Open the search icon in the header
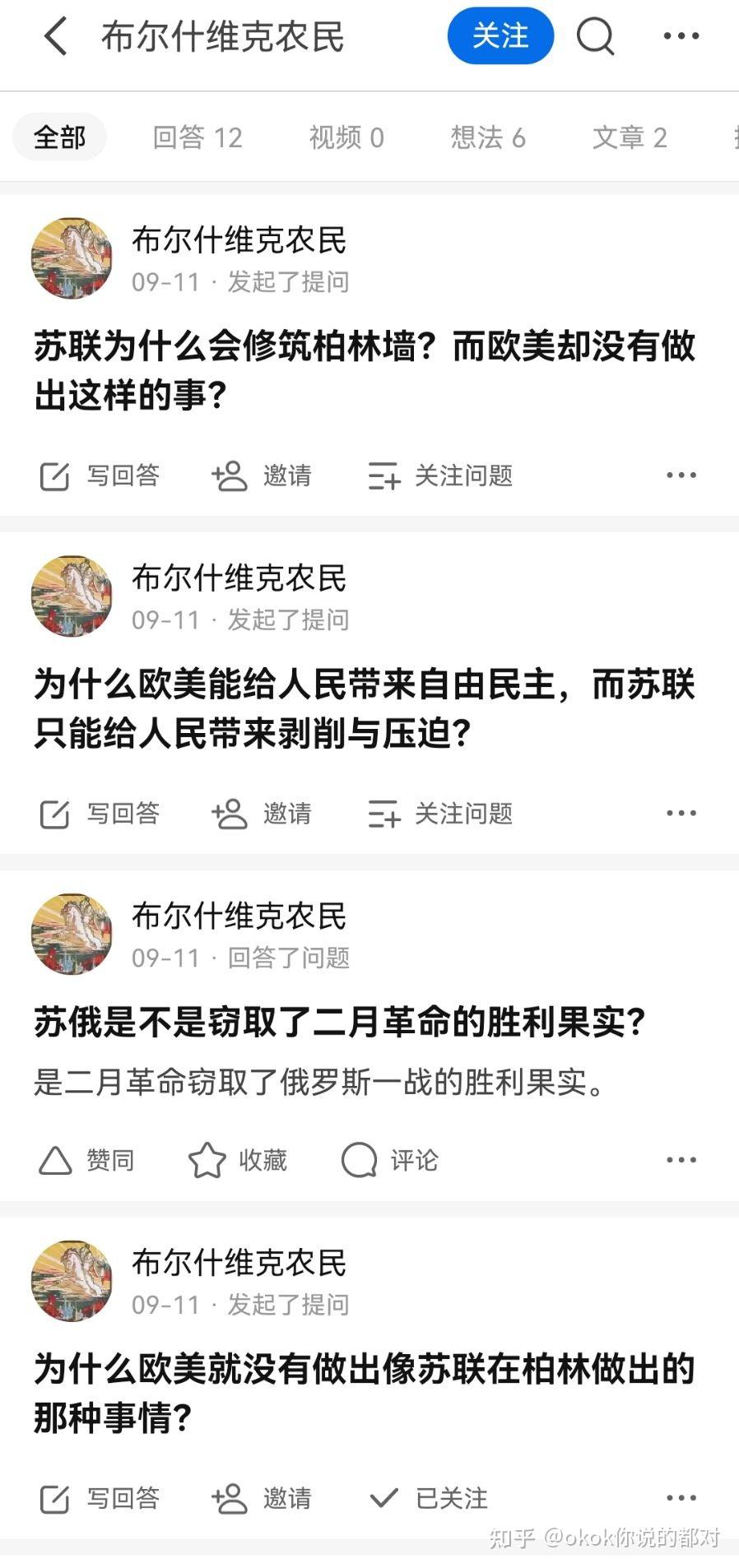 (x=595, y=36)
